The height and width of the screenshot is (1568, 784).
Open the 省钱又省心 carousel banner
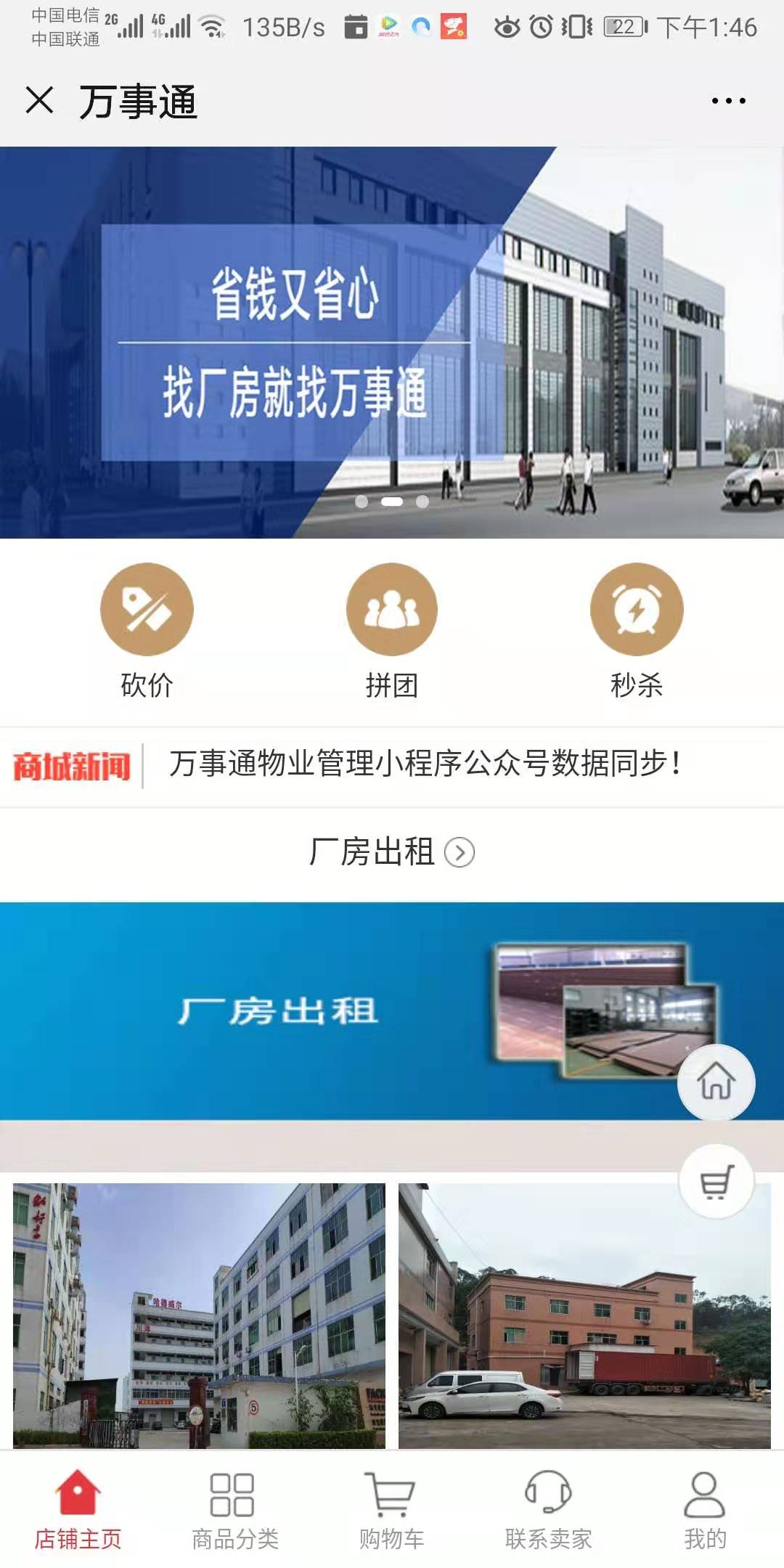pyautogui.click(x=392, y=342)
